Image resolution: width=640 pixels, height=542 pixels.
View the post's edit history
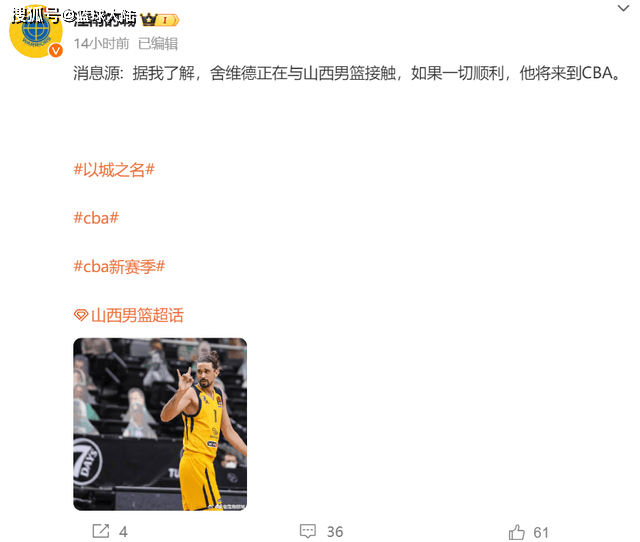tap(158, 44)
